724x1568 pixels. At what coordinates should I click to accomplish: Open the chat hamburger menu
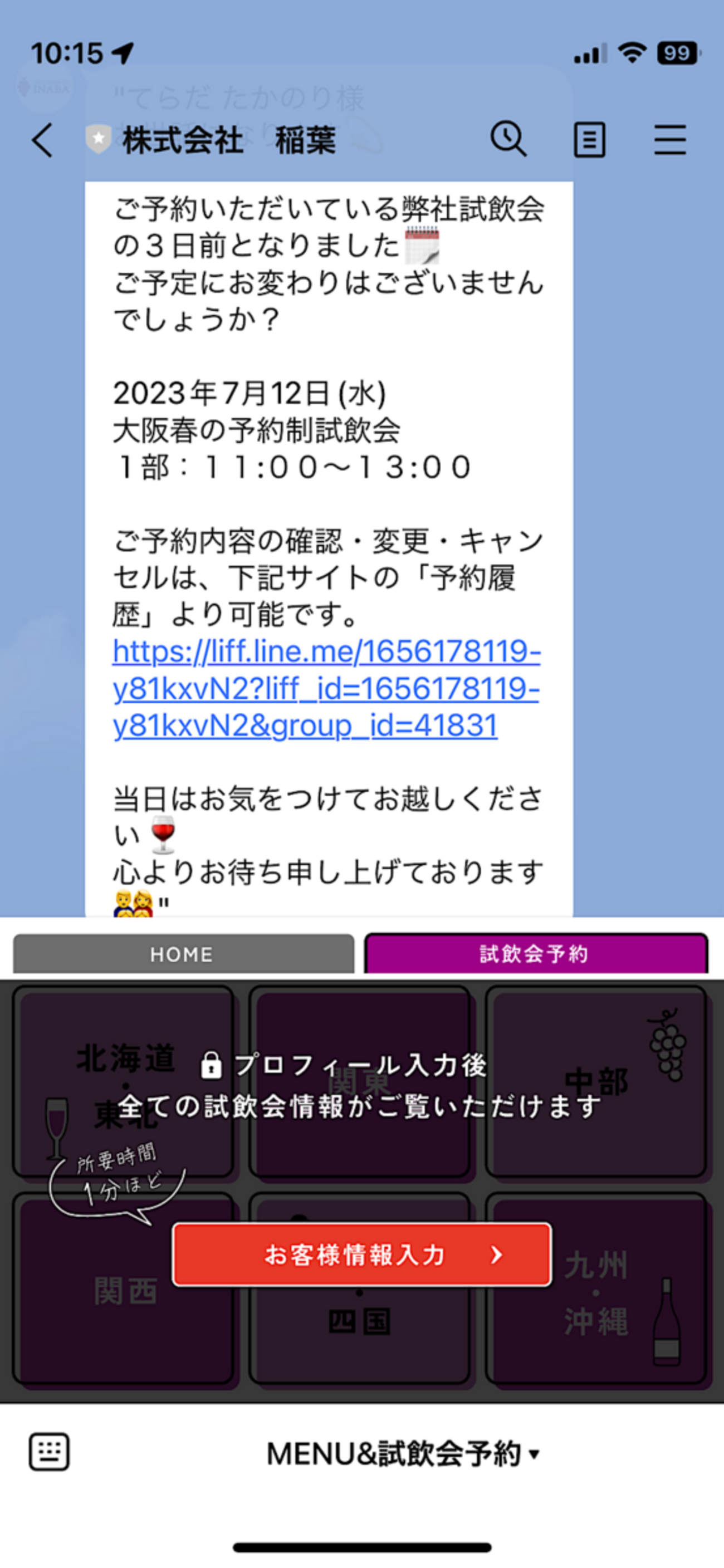coord(670,140)
